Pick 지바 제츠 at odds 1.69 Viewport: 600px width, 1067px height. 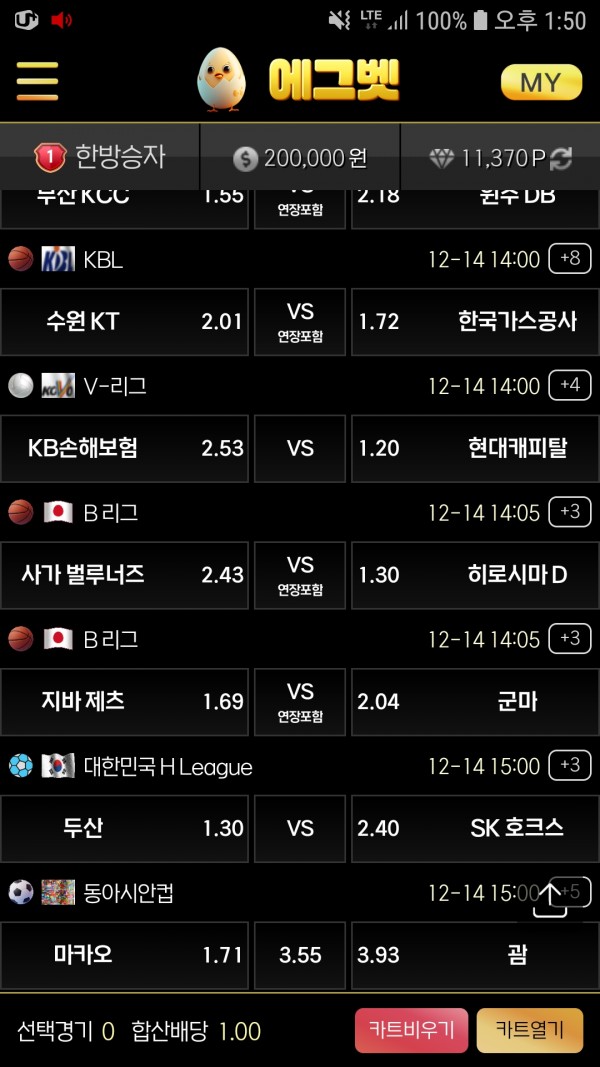[125, 702]
